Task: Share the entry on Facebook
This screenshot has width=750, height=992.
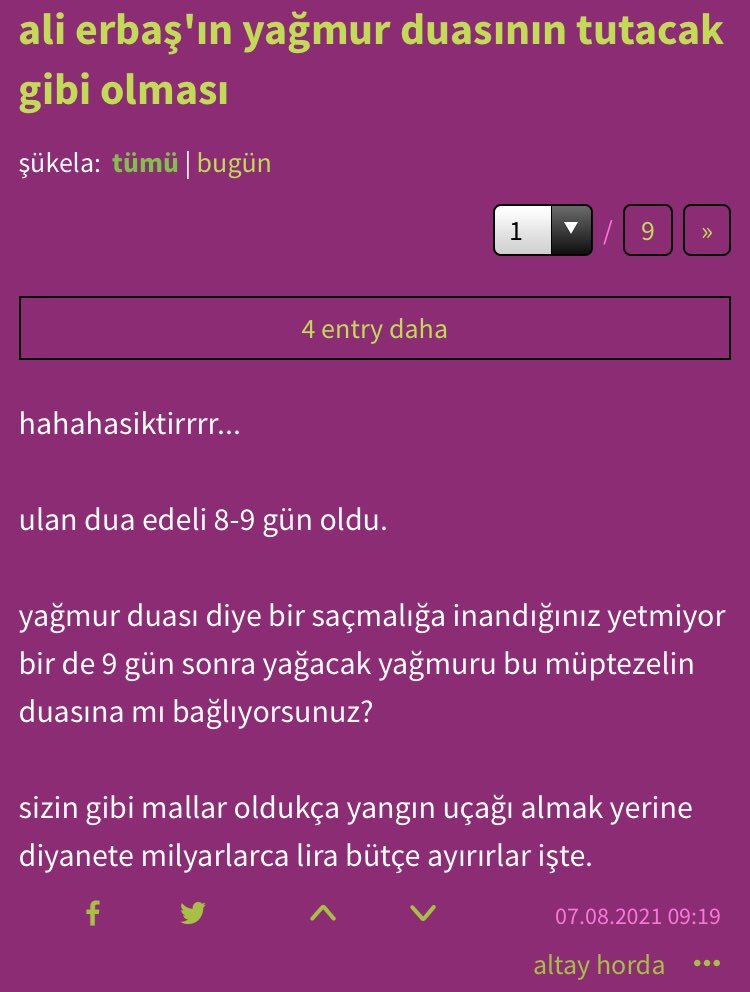Action: pyautogui.click(x=93, y=913)
